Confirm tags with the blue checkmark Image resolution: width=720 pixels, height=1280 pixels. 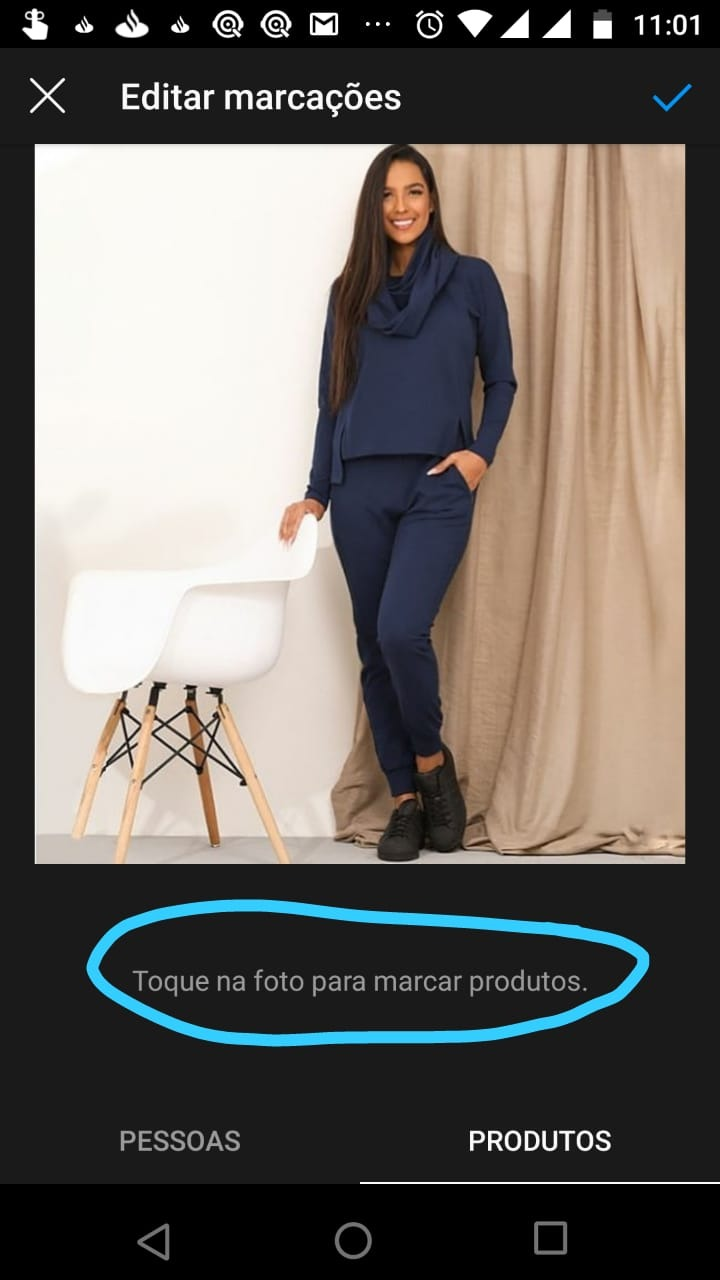point(672,97)
